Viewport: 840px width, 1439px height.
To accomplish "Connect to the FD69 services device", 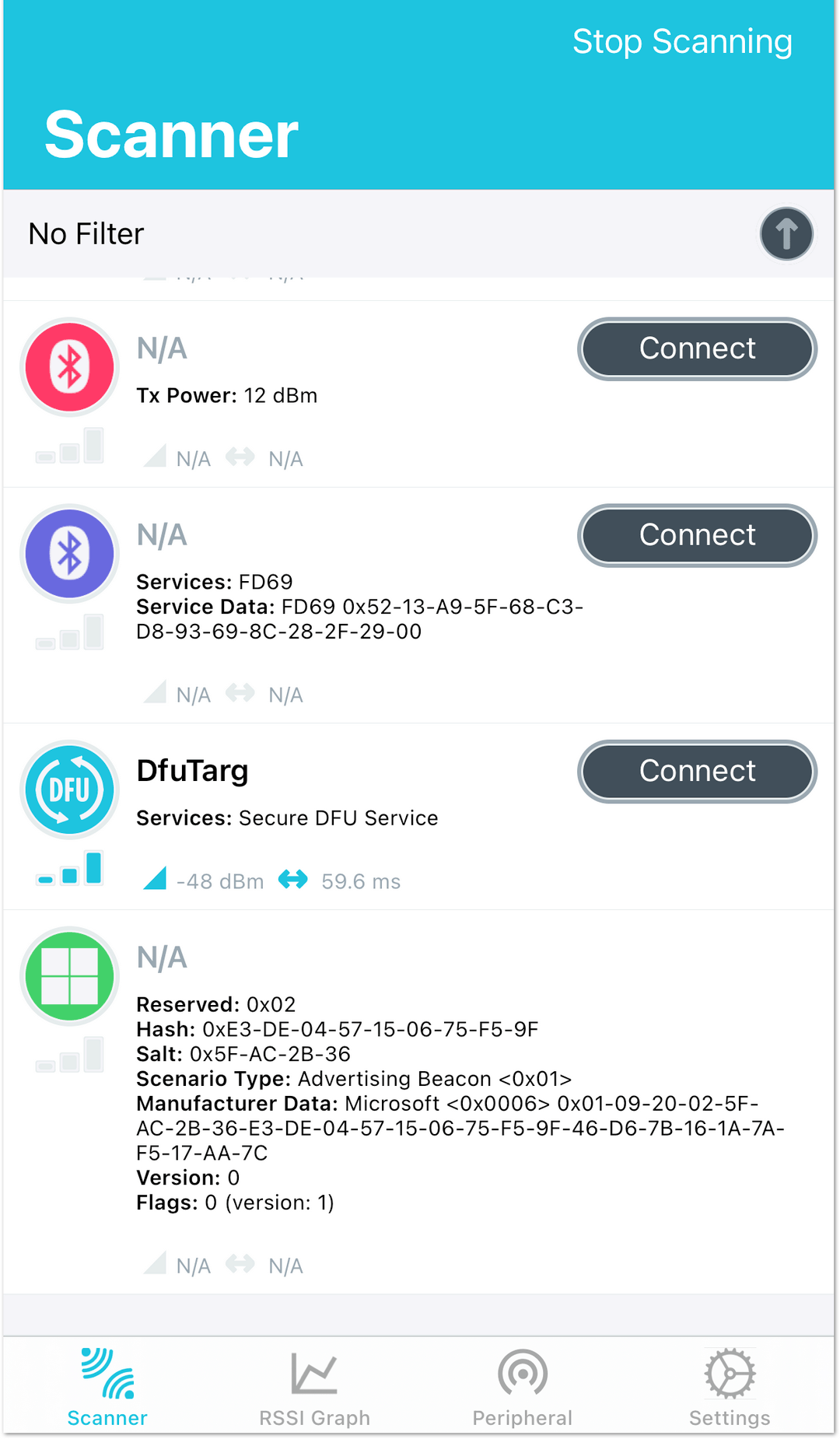I will click(697, 535).
